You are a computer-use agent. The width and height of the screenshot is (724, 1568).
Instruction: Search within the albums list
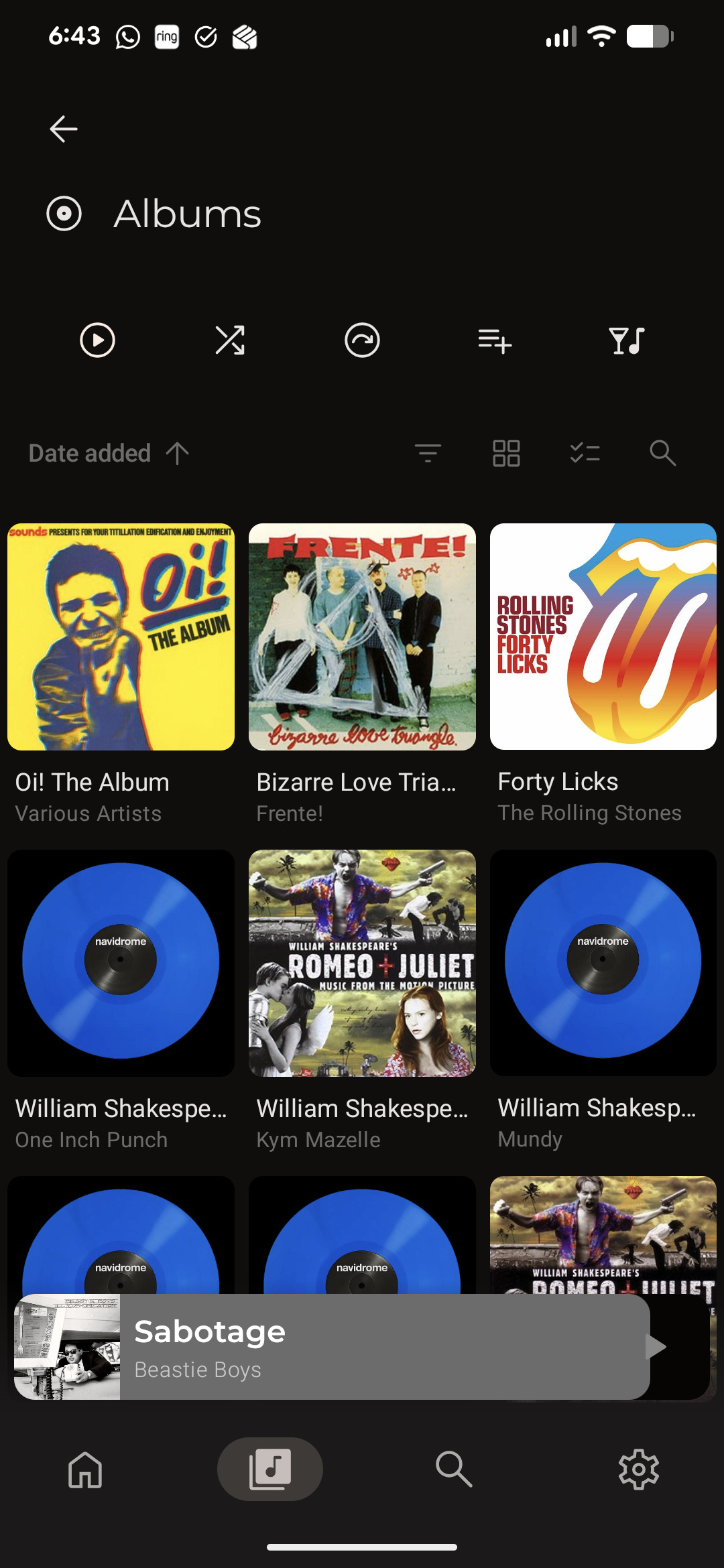click(662, 454)
